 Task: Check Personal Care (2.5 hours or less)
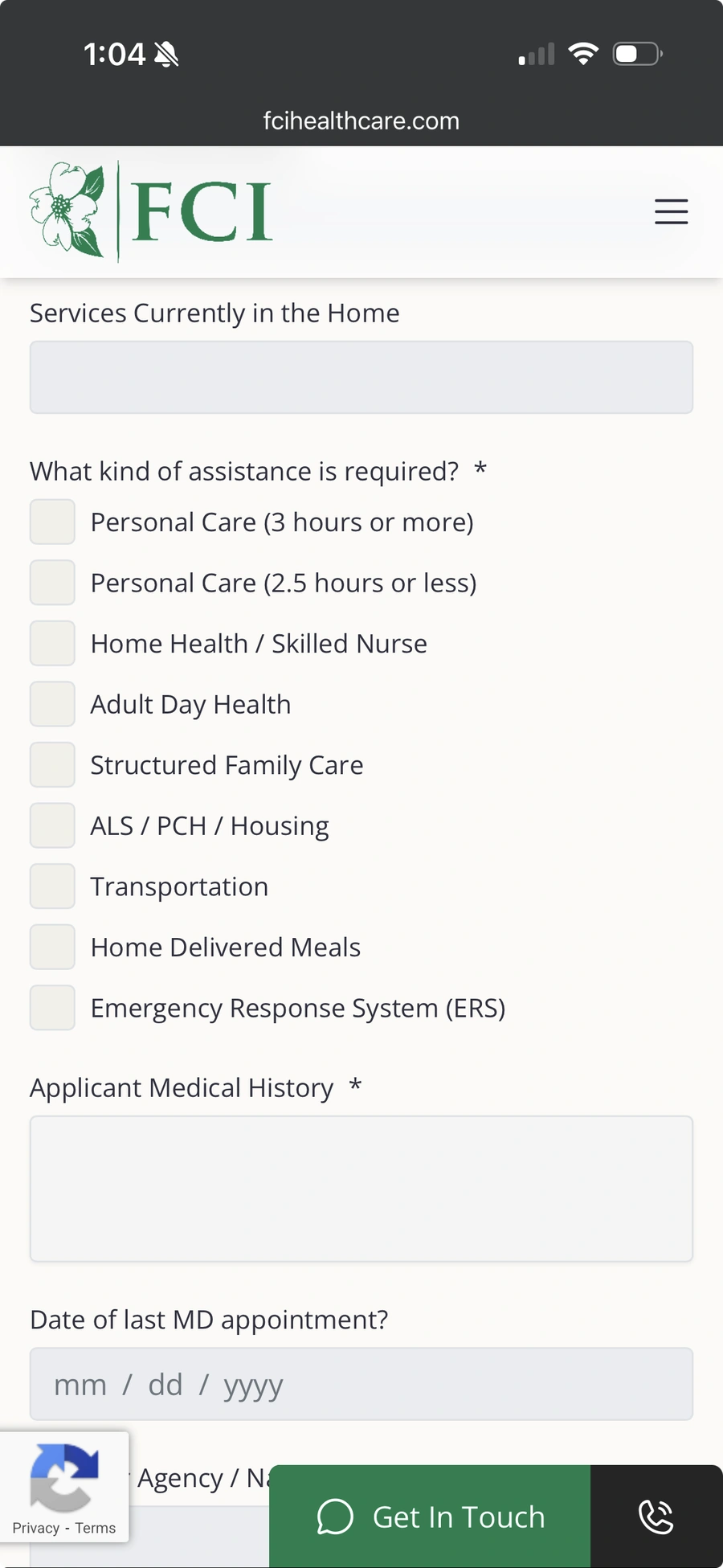coord(51,582)
